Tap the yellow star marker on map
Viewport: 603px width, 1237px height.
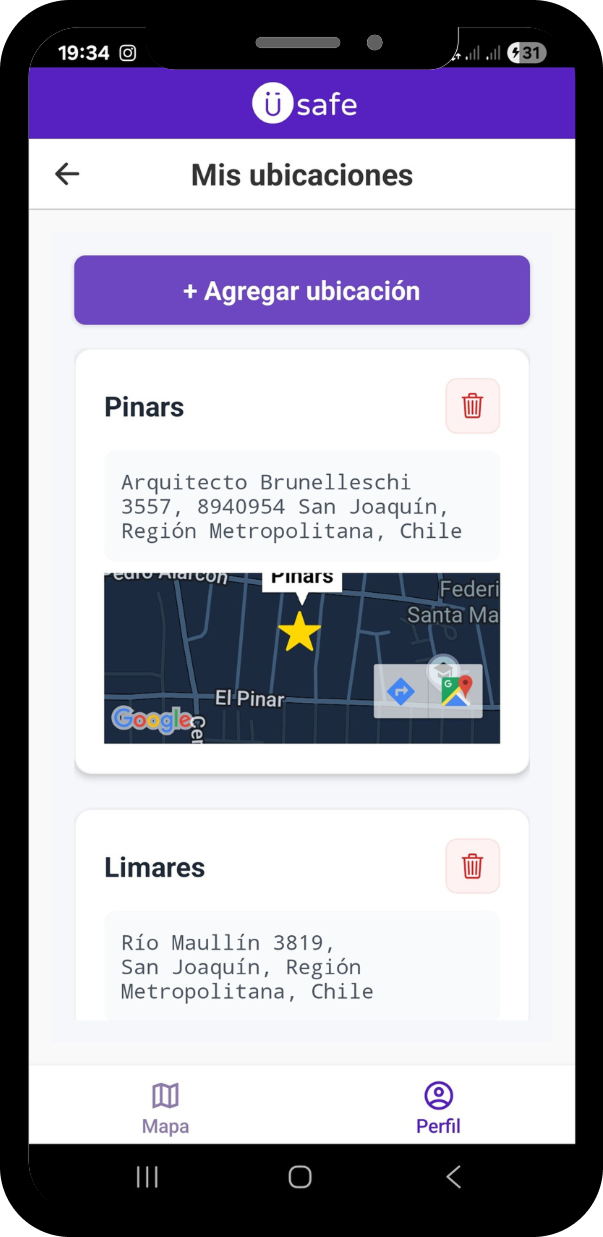pos(299,633)
